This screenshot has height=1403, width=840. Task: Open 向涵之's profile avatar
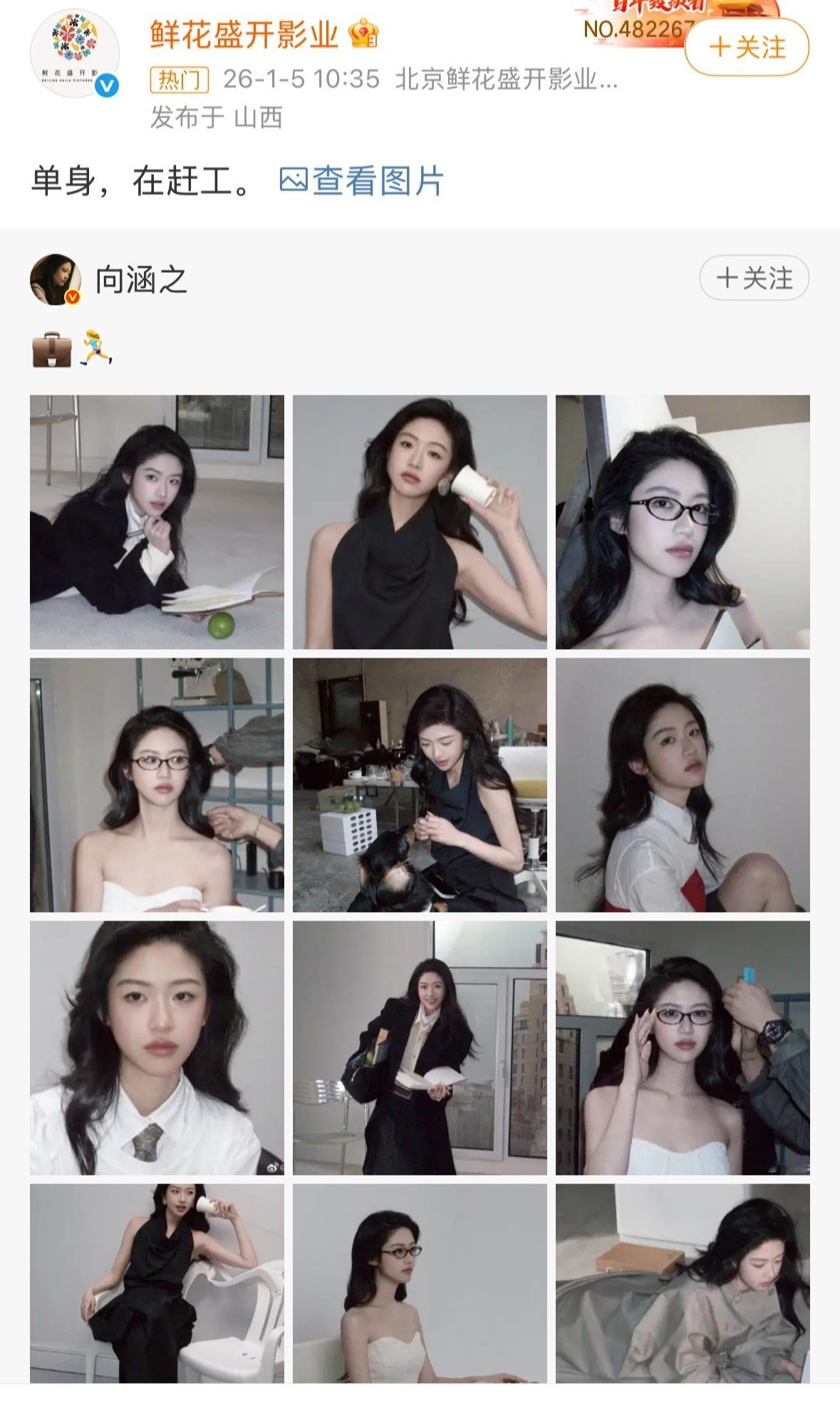56,279
